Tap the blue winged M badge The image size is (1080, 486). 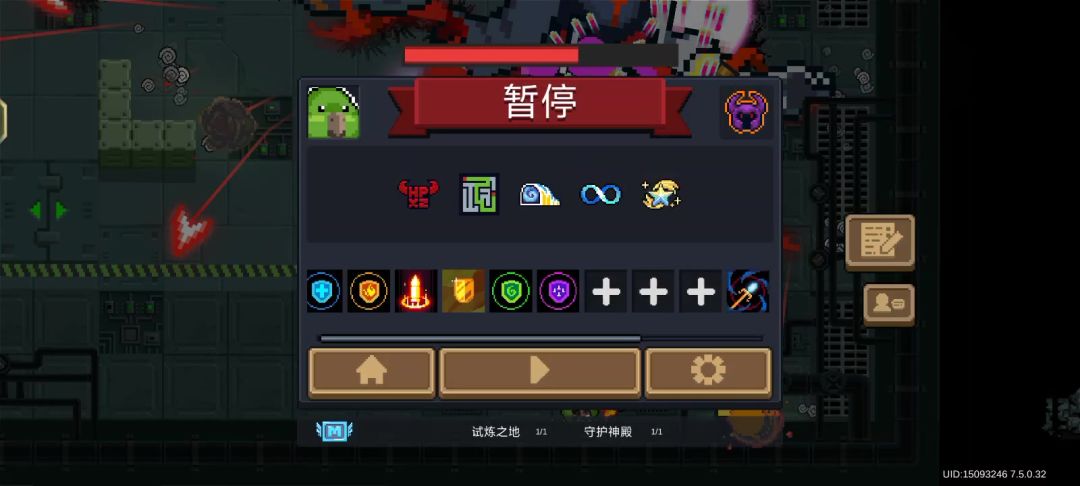(x=335, y=431)
